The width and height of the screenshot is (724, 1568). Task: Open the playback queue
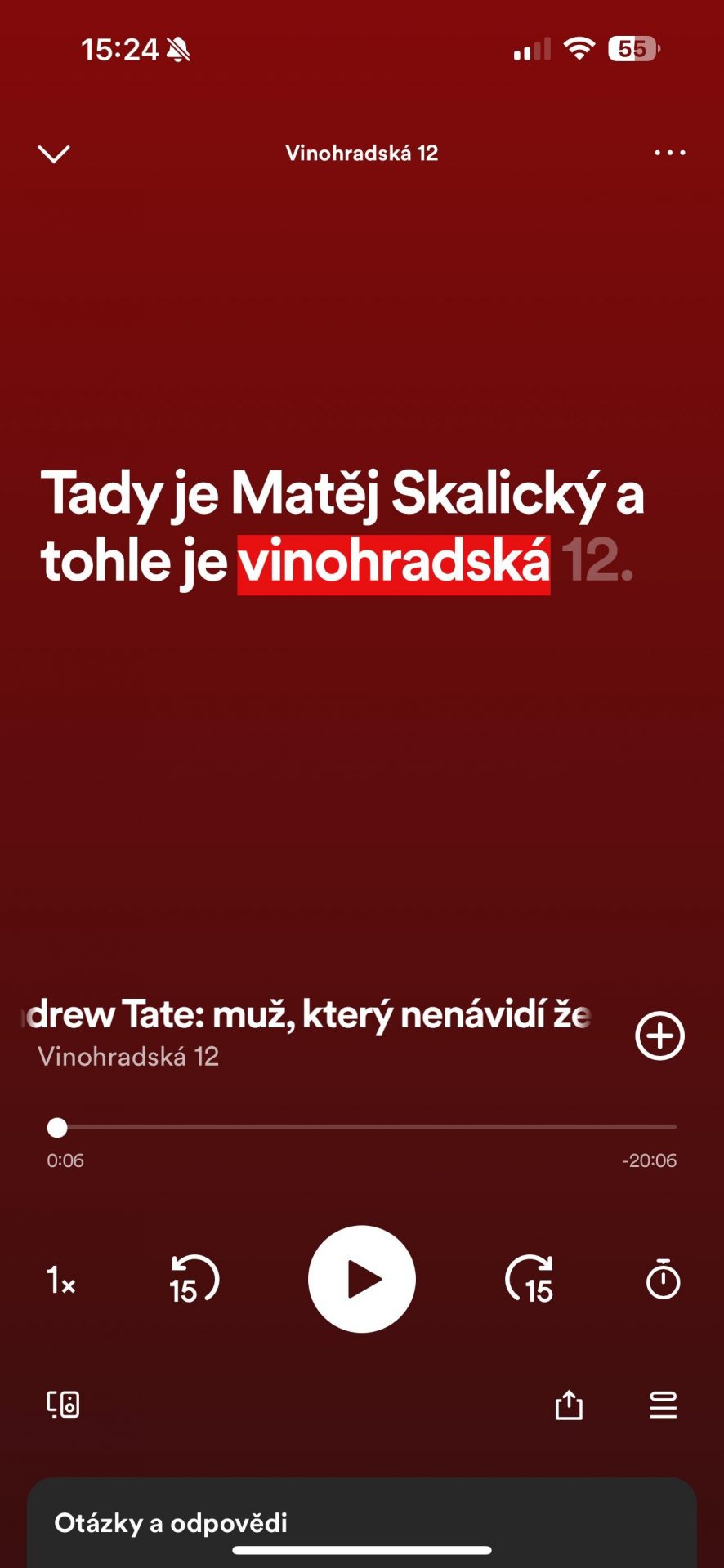point(663,1405)
